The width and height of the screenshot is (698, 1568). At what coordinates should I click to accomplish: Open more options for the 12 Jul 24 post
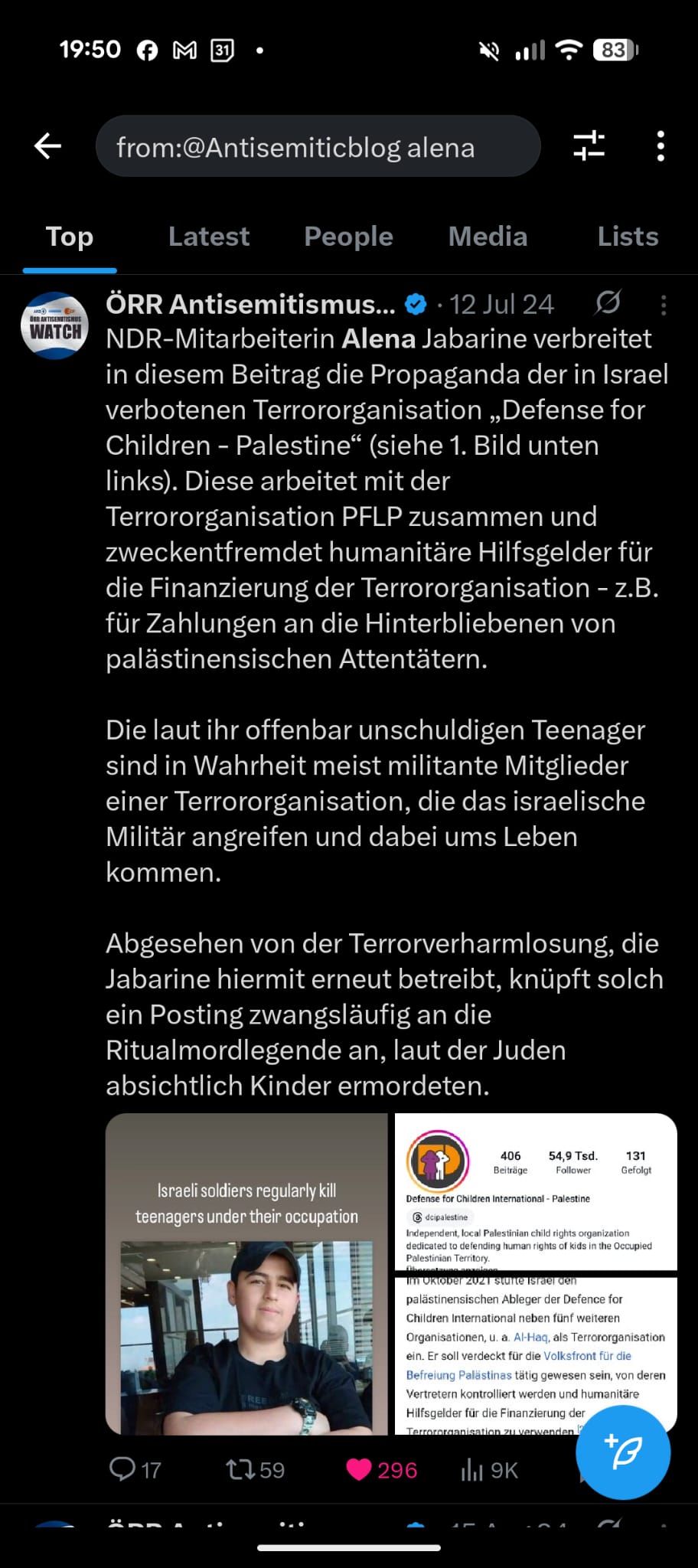[x=664, y=305]
